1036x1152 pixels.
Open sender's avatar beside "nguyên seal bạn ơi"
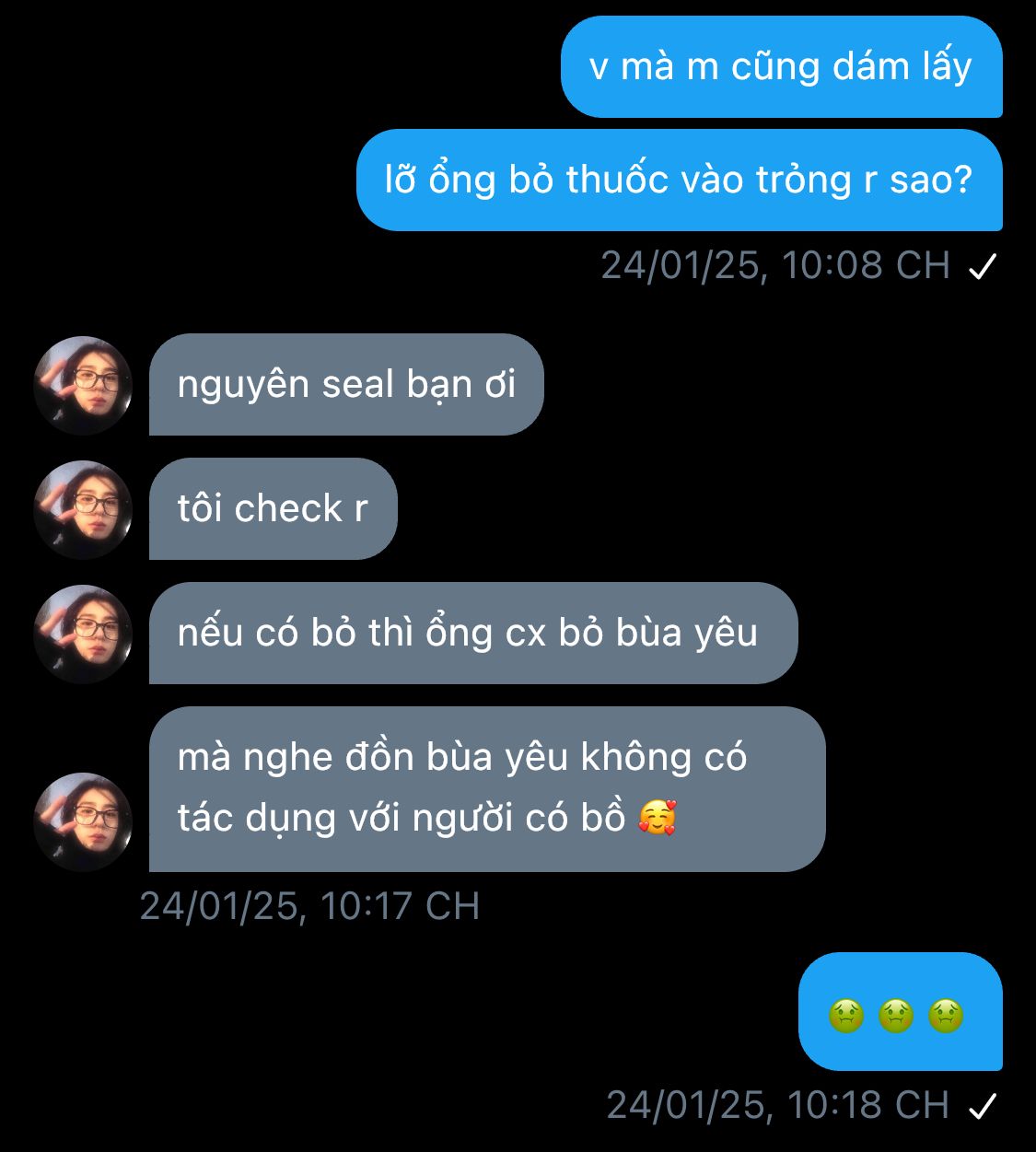tap(83, 385)
